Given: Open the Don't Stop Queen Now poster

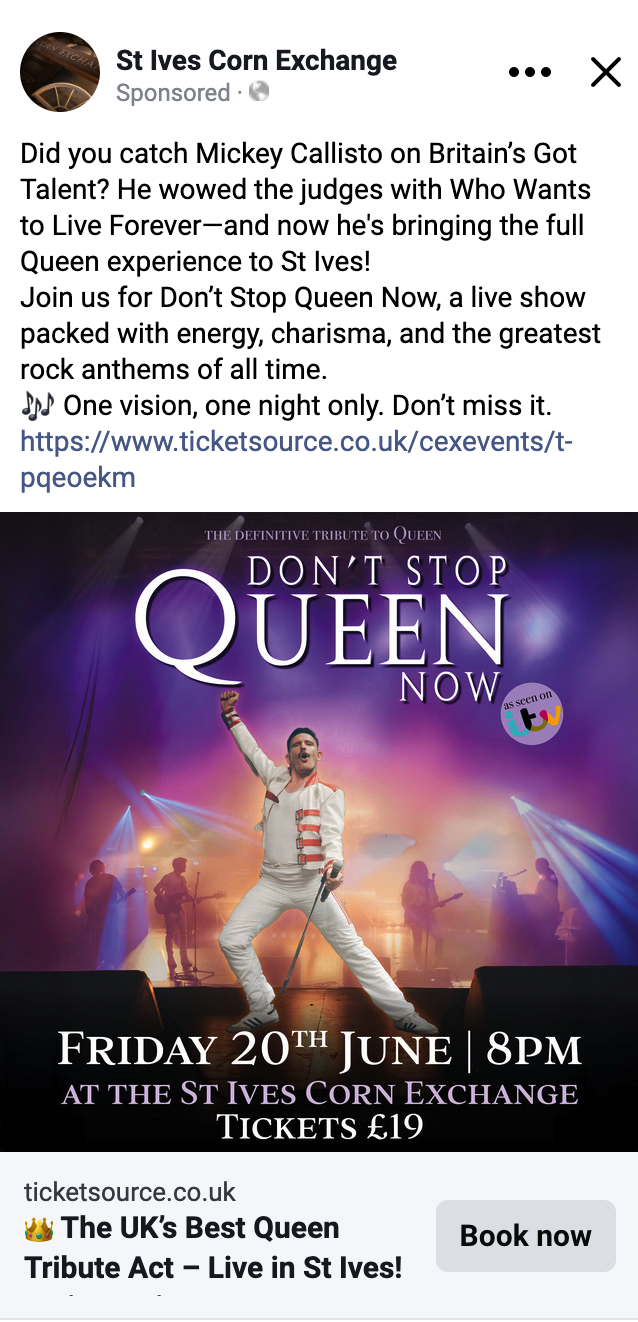Looking at the screenshot, I should tap(319, 830).
